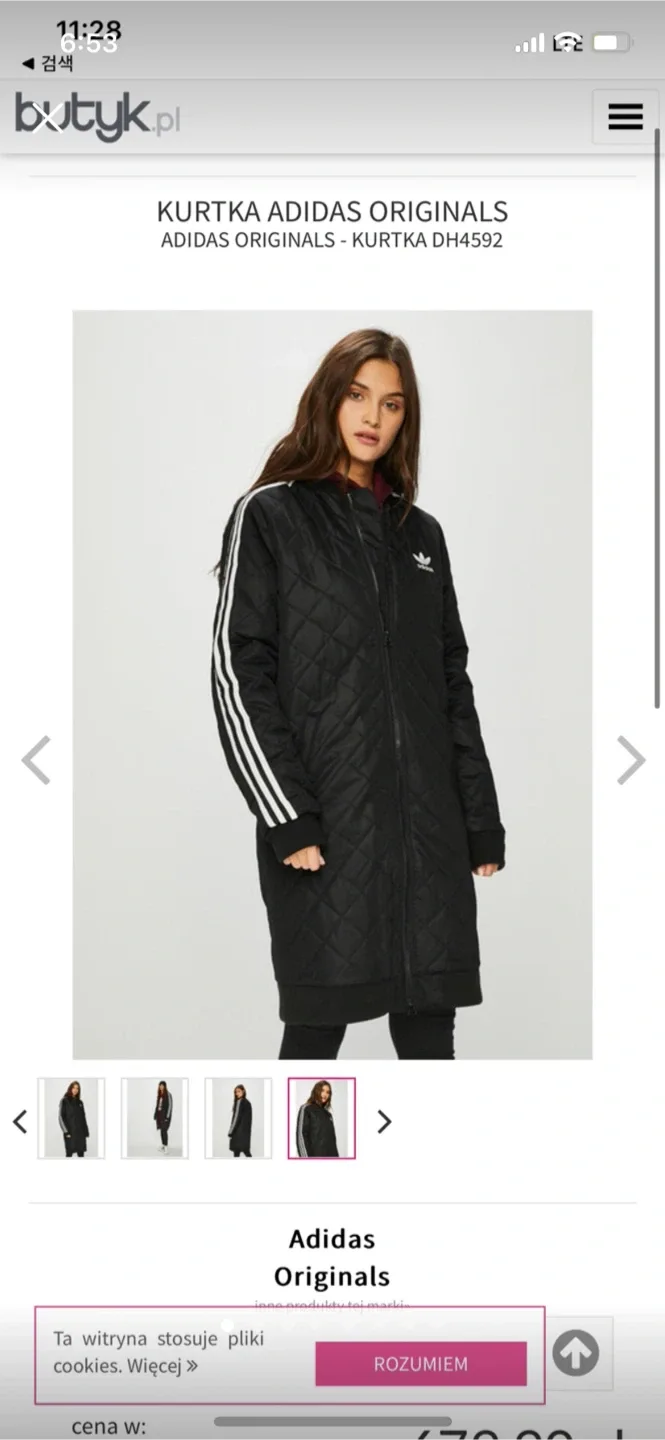Move the thumbnail strip to the right
665x1440 pixels.
click(384, 1121)
